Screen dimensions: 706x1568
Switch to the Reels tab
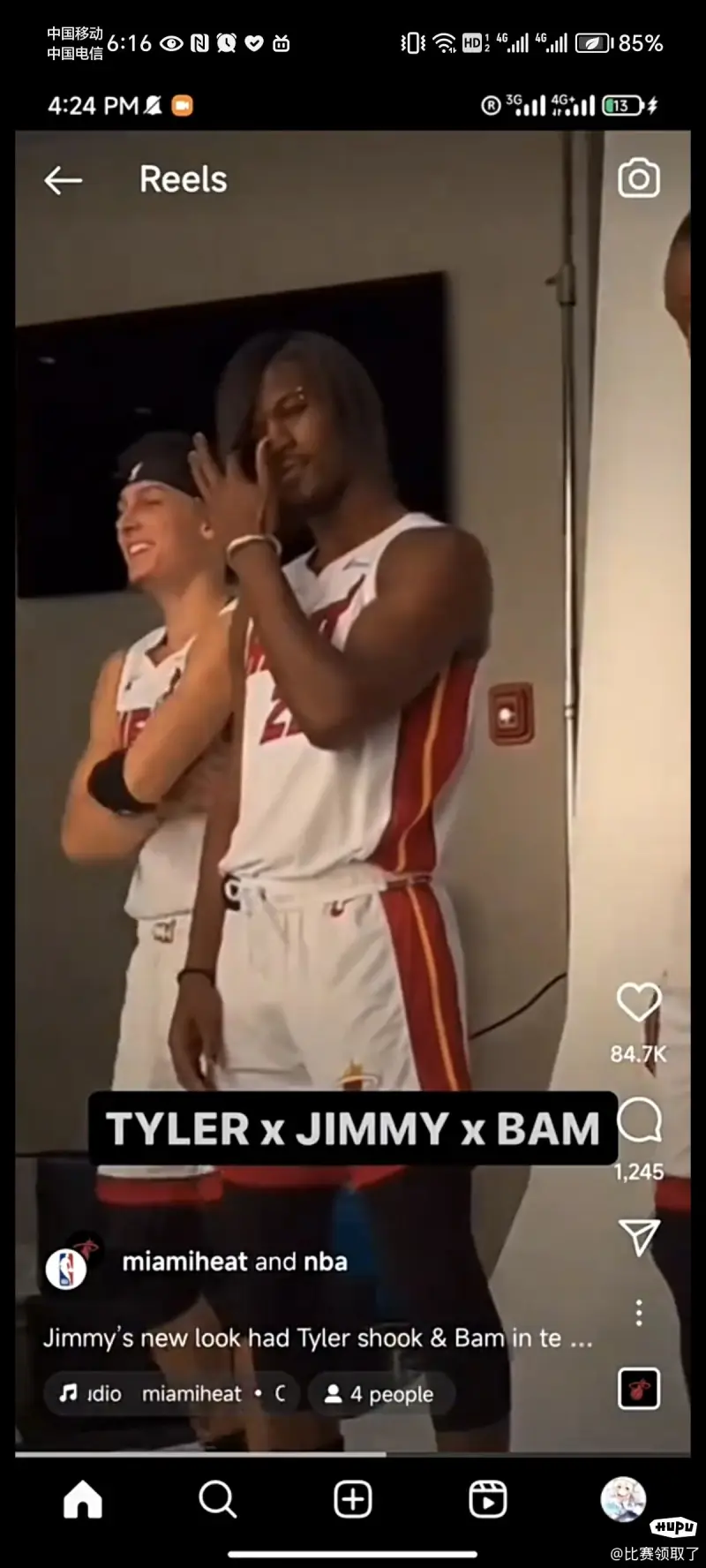coord(487,1499)
